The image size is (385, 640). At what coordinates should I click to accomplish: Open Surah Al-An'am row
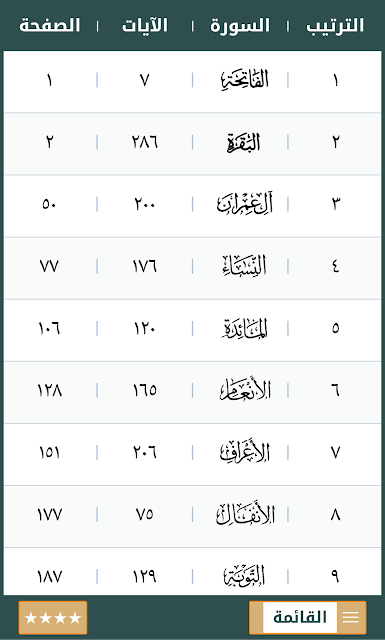(x=192, y=392)
